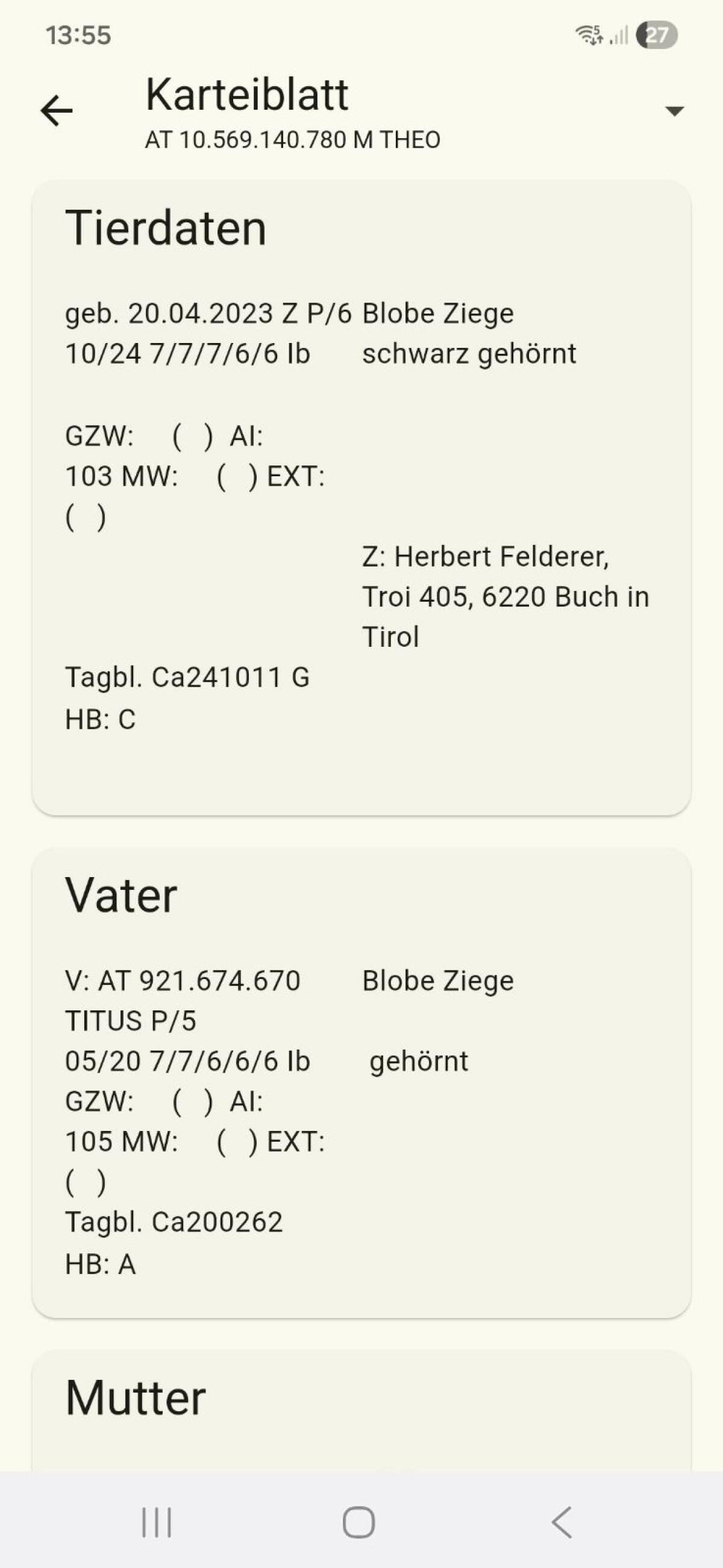Open the dropdown next to Karteiblatt title
The image size is (723, 1568).
pyautogui.click(x=673, y=110)
